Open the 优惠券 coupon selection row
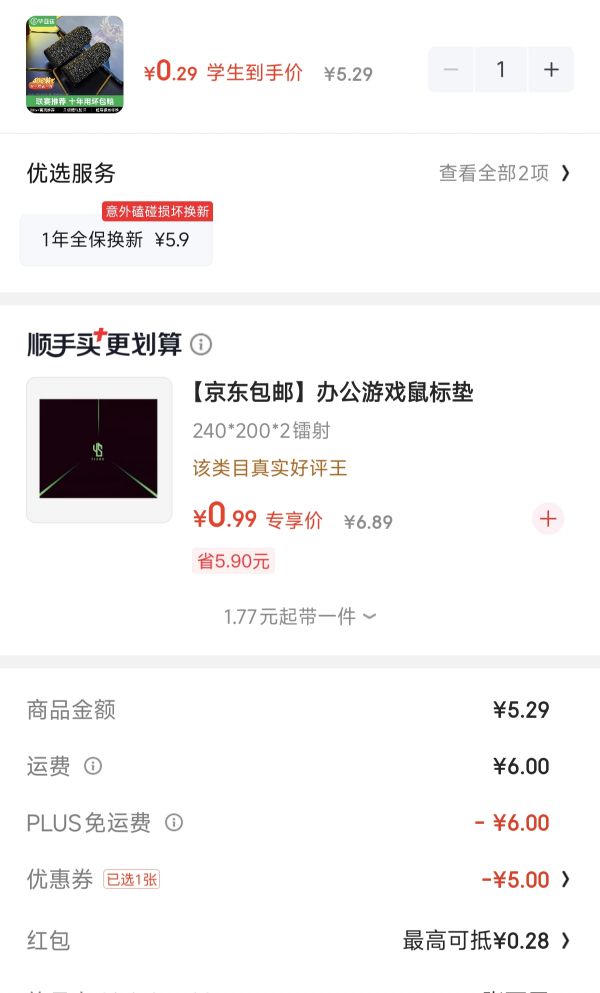 300,879
